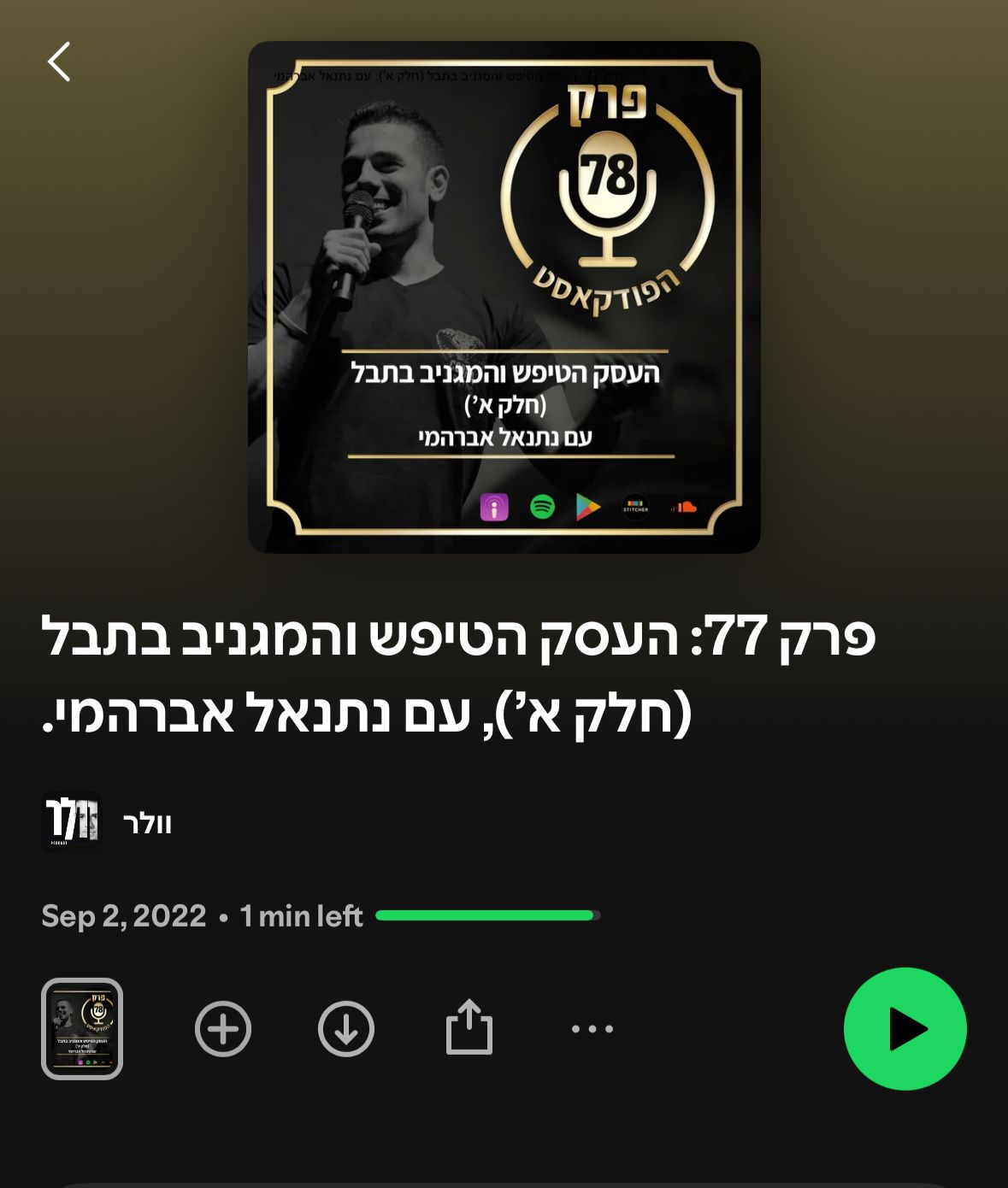Tap the small episode preview thumbnail
1008x1188 pixels.
82,1028
